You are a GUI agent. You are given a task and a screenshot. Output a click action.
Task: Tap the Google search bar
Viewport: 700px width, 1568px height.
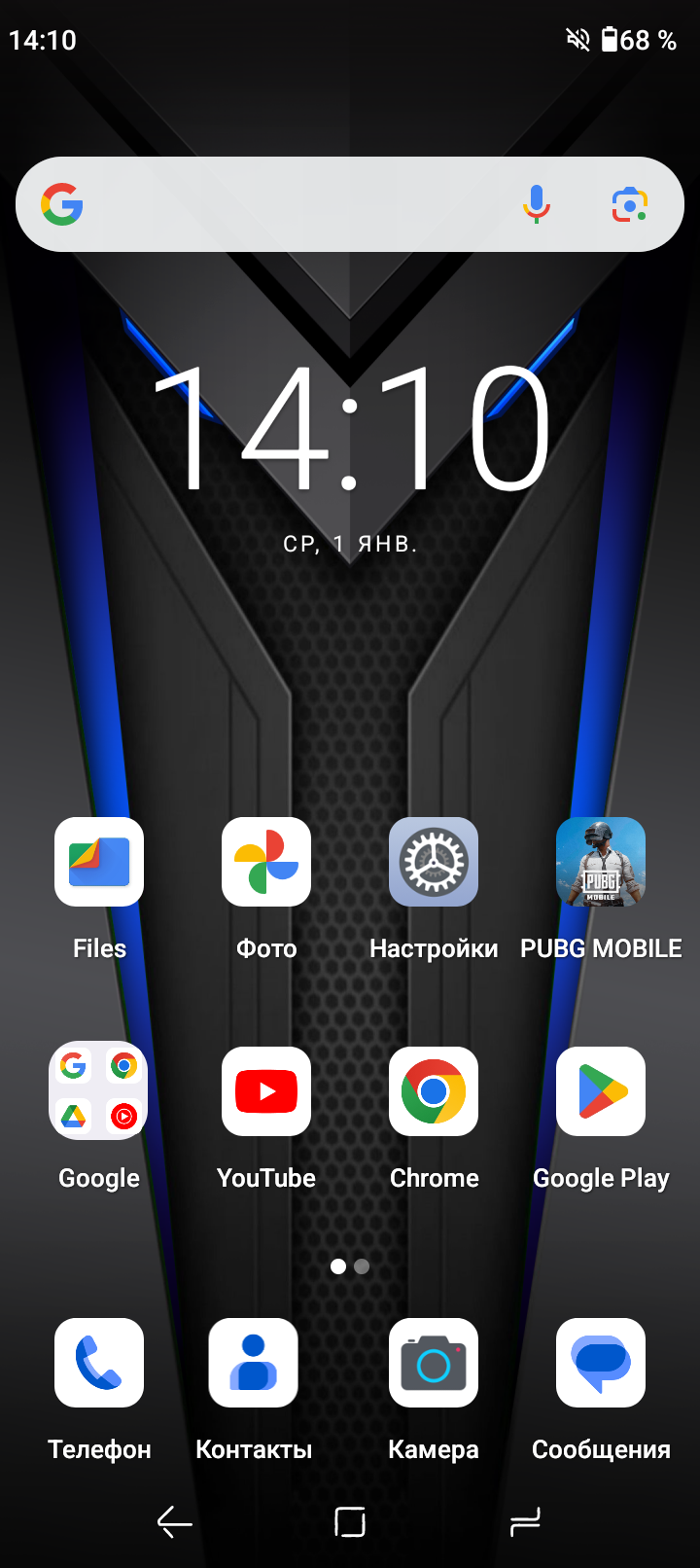point(292,205)
